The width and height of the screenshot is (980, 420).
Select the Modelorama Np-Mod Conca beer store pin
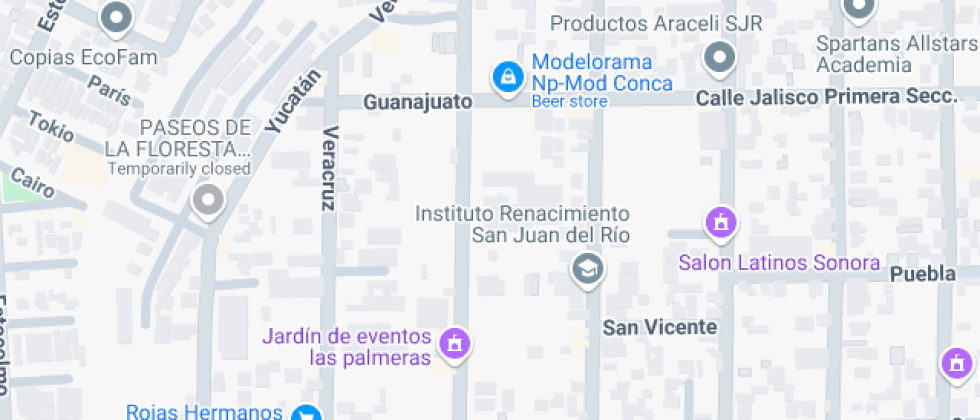508,75
